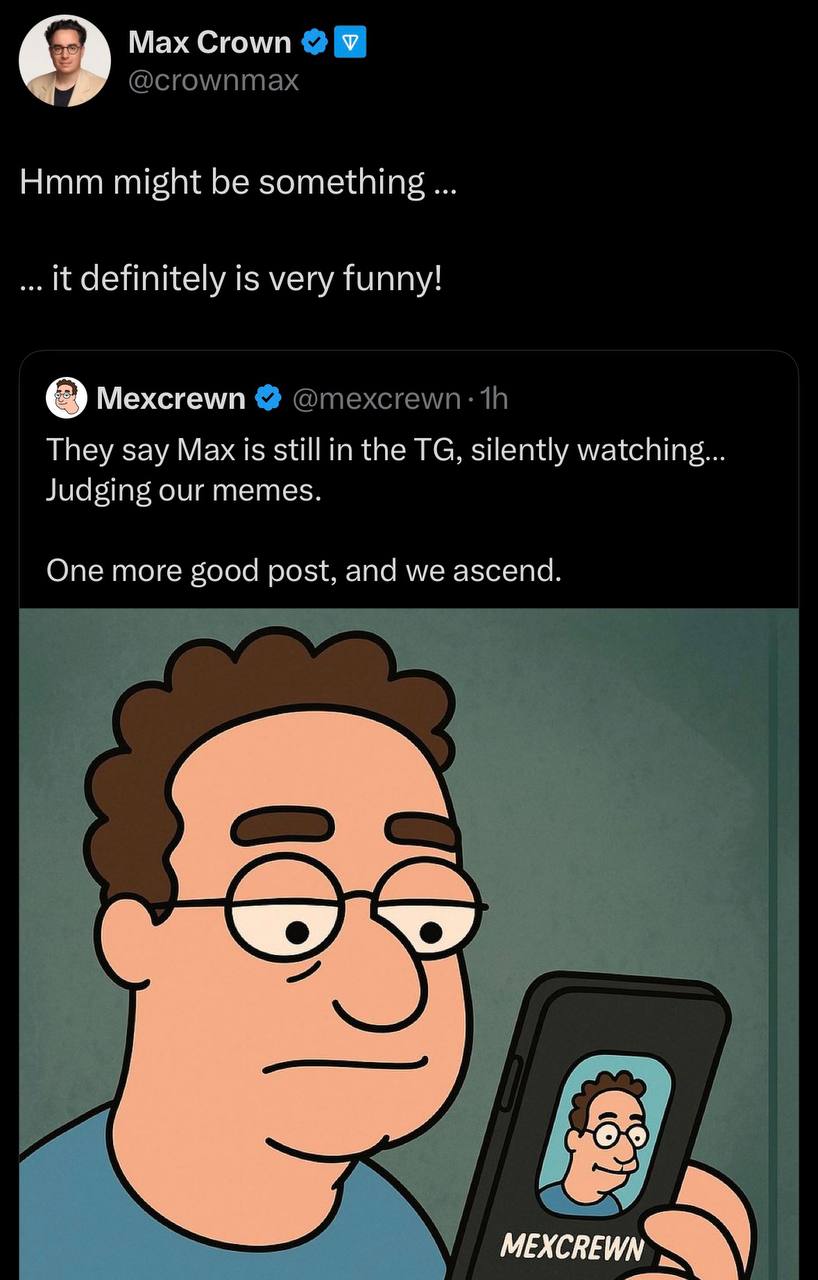
Task: Open the @crownmax profile handle
Action: pyautogui.click(x=213, y=79)
